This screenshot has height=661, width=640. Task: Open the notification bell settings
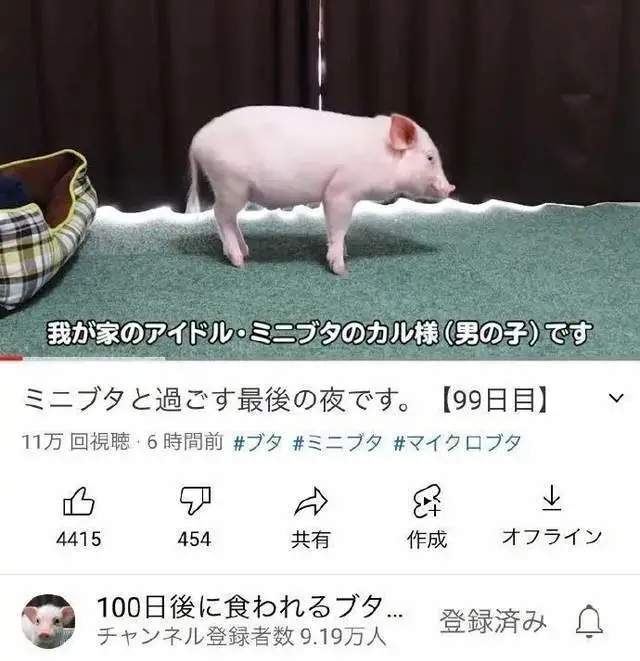[590, 622]
